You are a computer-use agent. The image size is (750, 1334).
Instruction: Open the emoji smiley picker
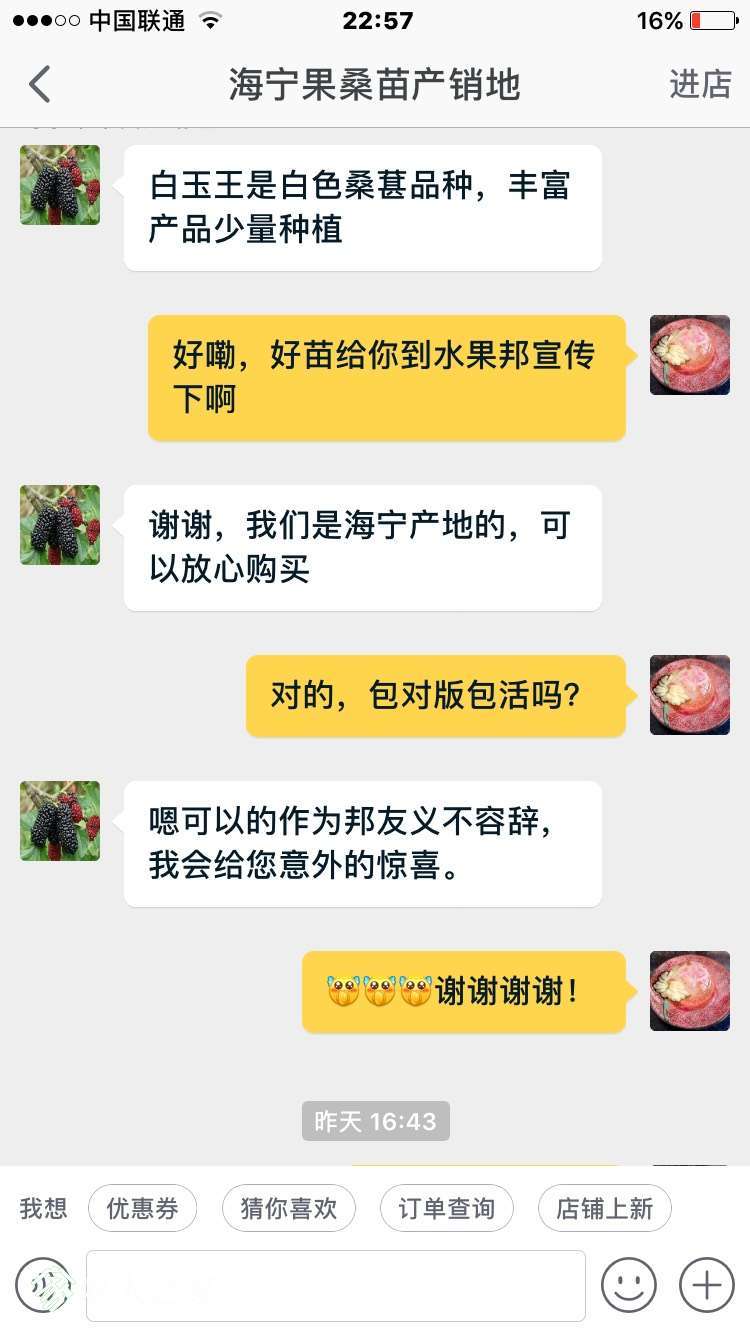click(629, 1285)
